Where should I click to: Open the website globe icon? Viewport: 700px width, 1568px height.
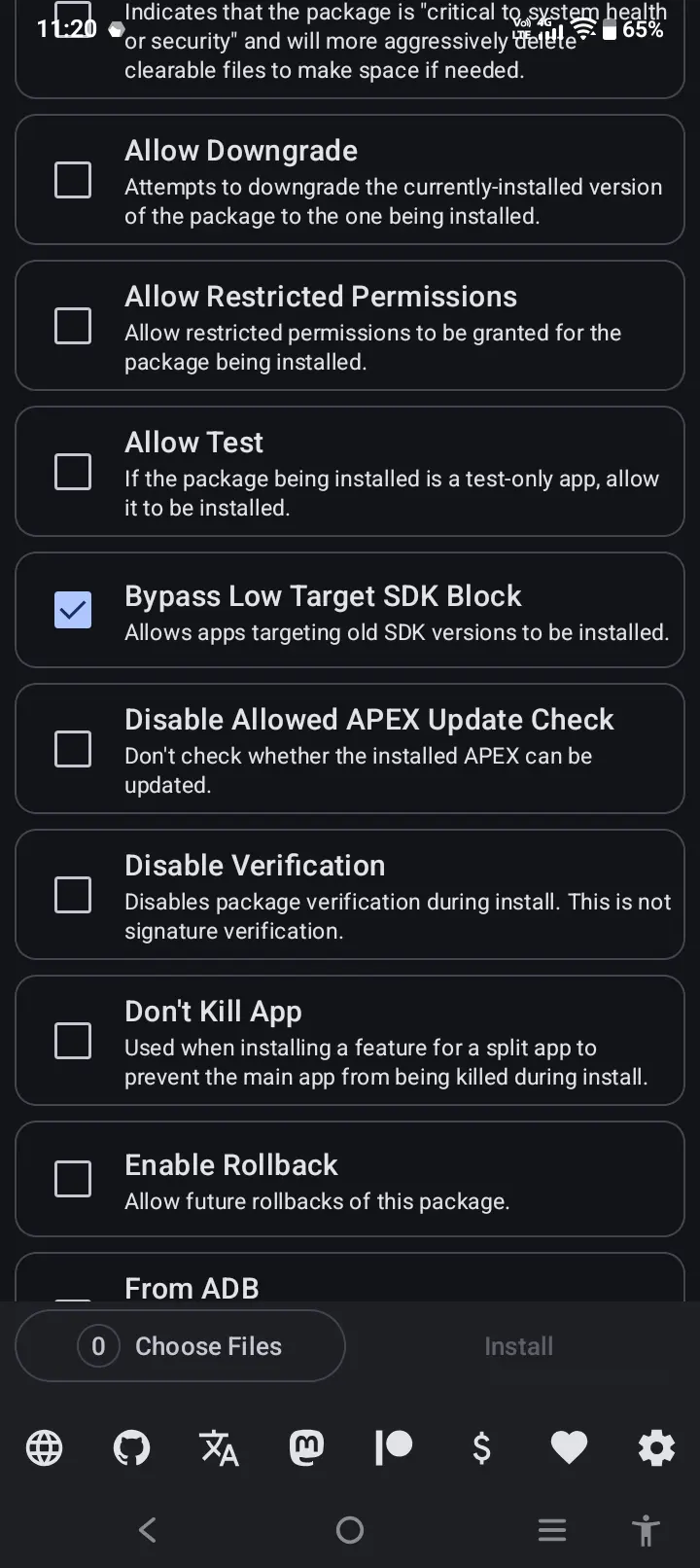tap(44, 1448)
